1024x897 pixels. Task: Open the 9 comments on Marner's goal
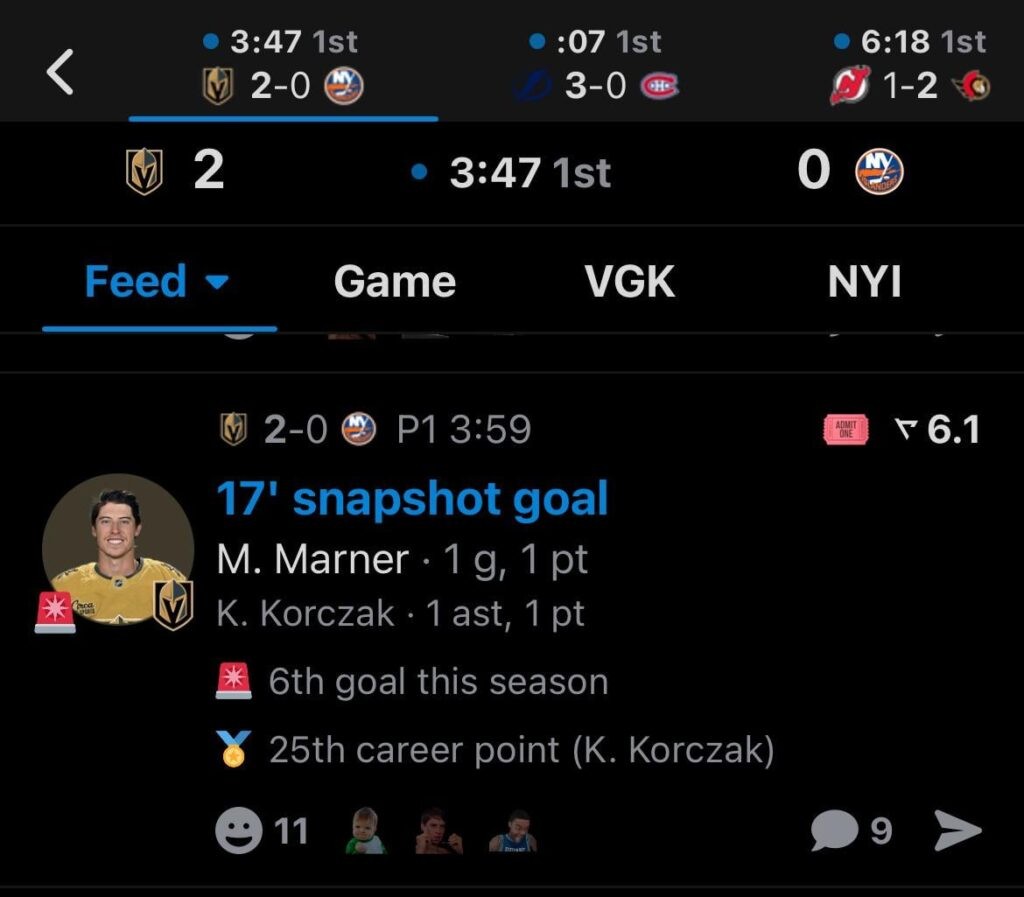point(850,830)
